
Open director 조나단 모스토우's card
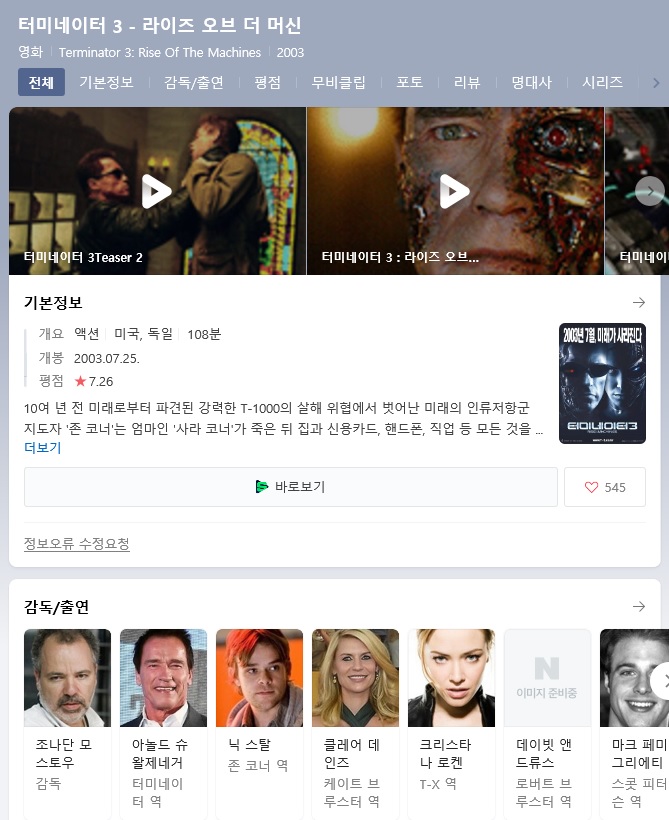[67, 722]
